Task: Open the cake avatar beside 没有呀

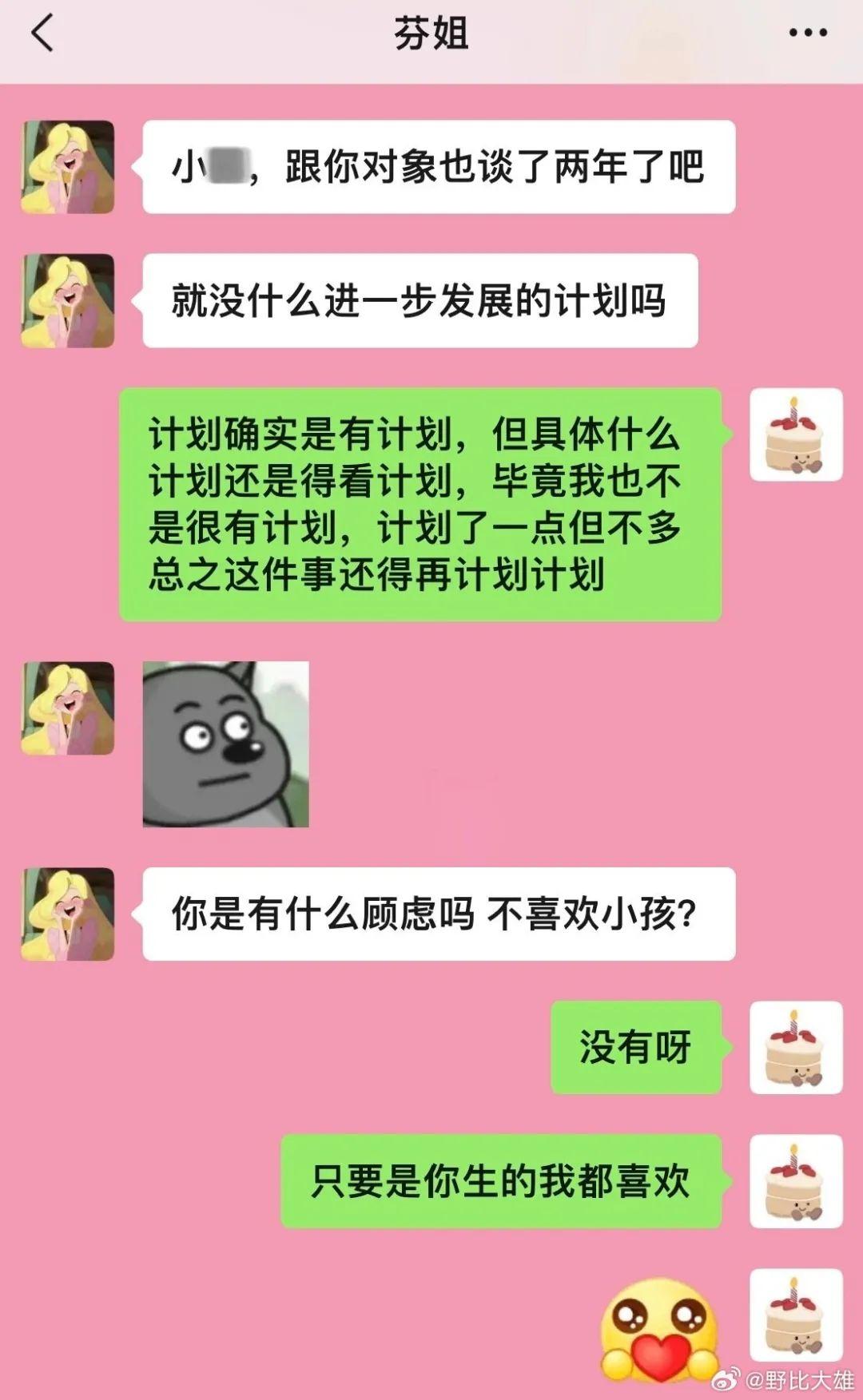Action: [796, 1047]
